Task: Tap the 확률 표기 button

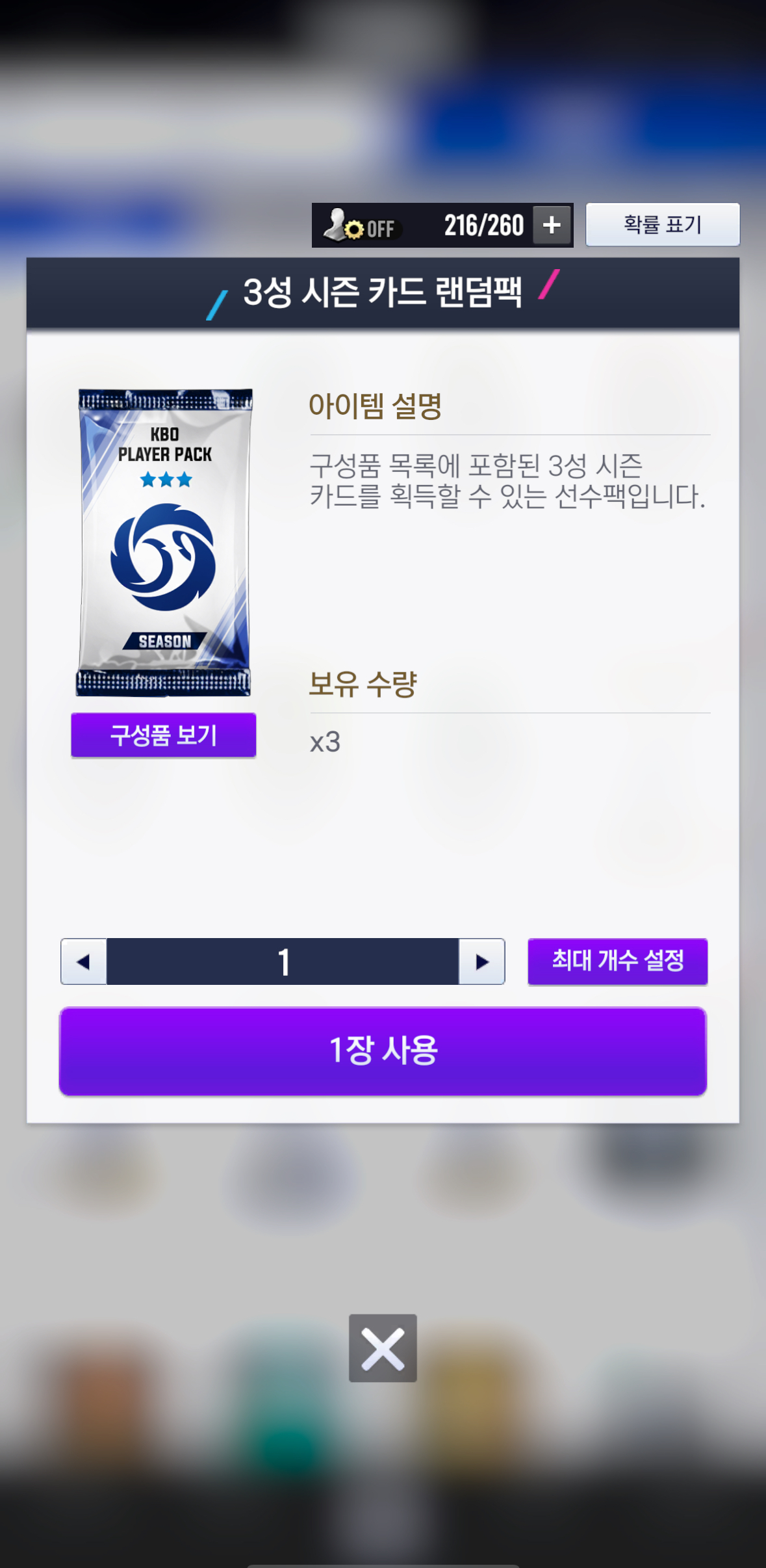Action: pos(663,225)
